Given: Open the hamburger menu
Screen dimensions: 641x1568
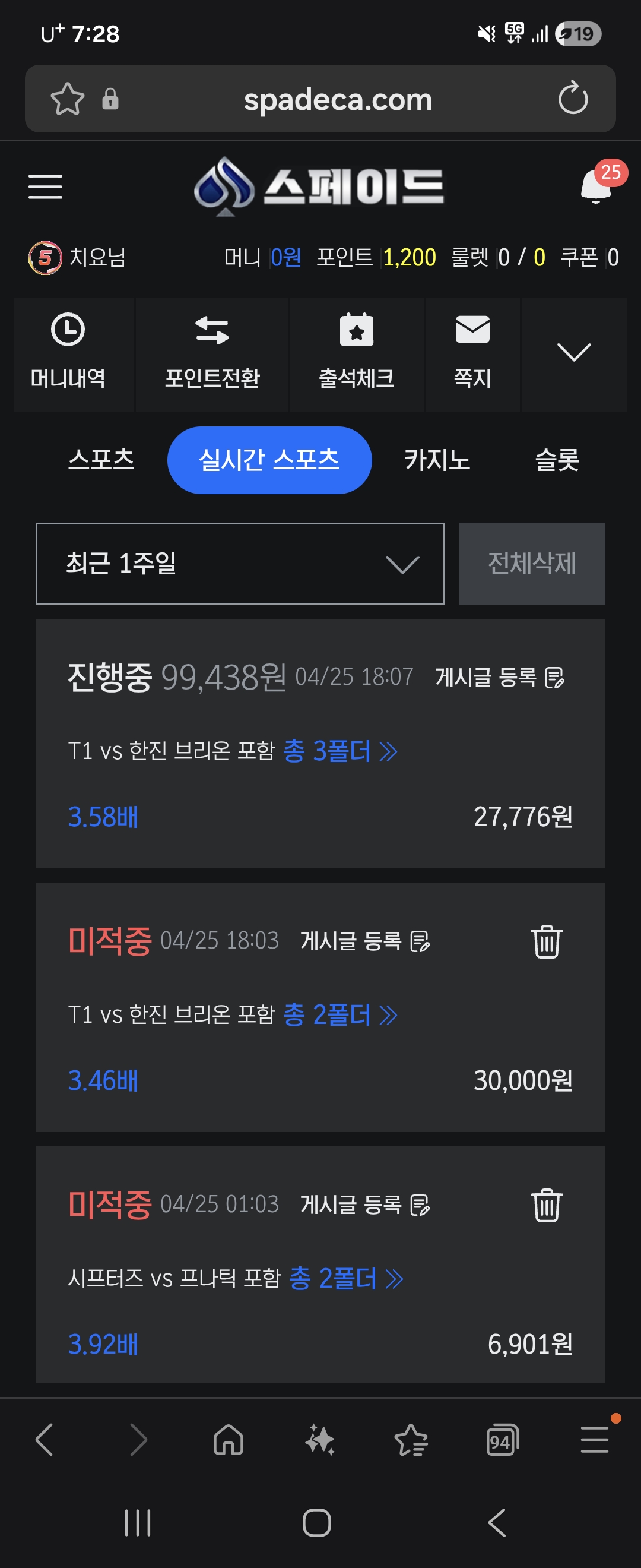Looking at the screenshot, I should coord(46,186).
